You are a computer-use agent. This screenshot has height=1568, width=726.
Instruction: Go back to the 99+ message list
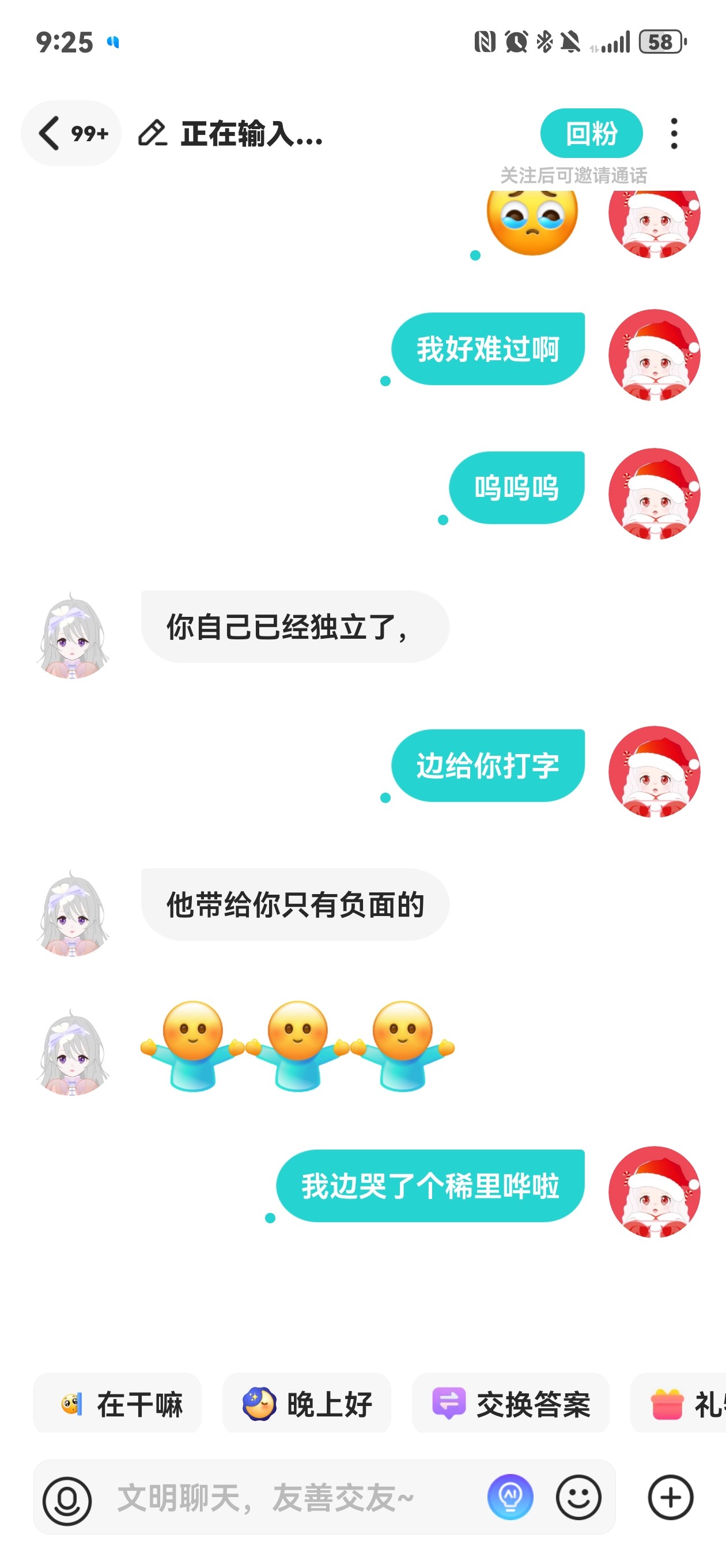71,133
